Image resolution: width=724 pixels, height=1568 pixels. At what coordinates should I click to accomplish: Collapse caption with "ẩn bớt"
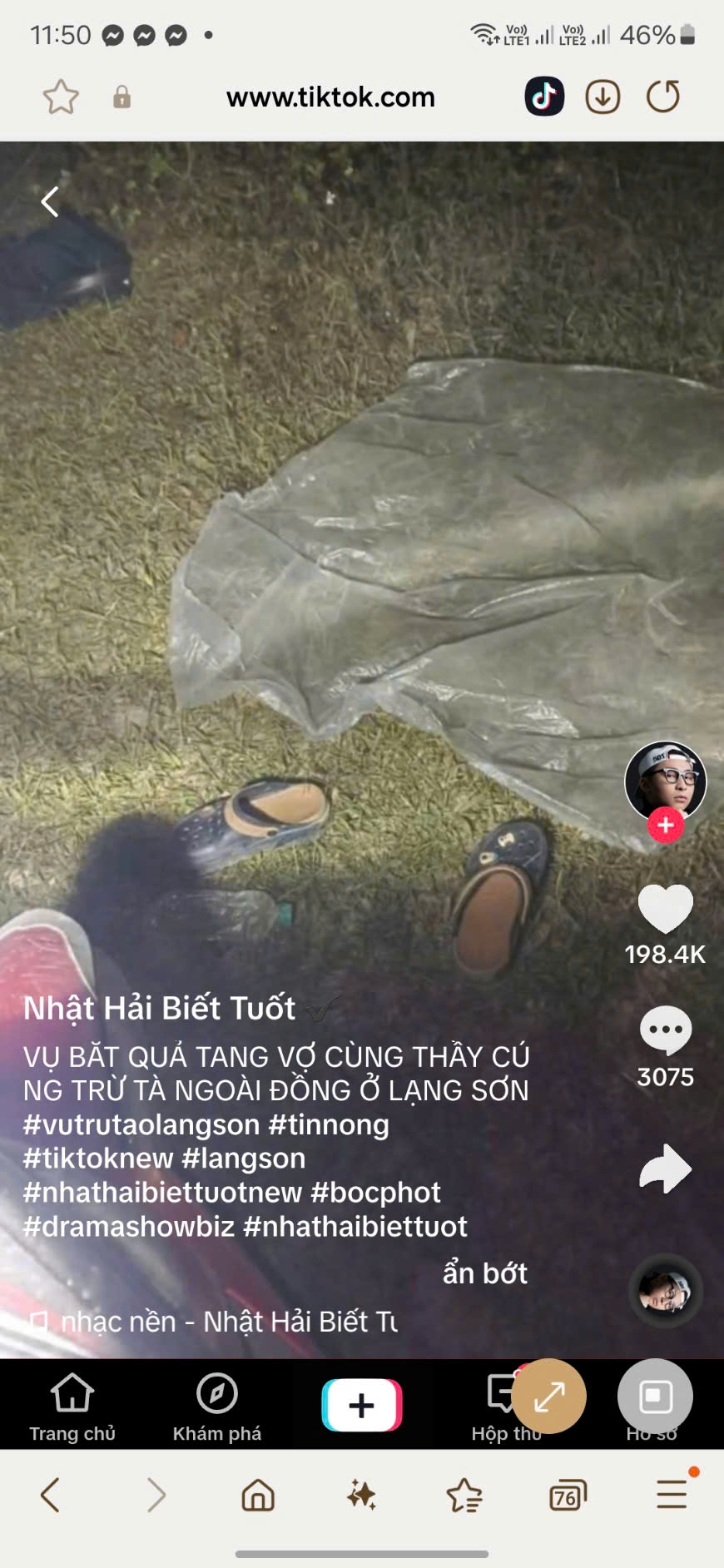[x=484, y=1273]
